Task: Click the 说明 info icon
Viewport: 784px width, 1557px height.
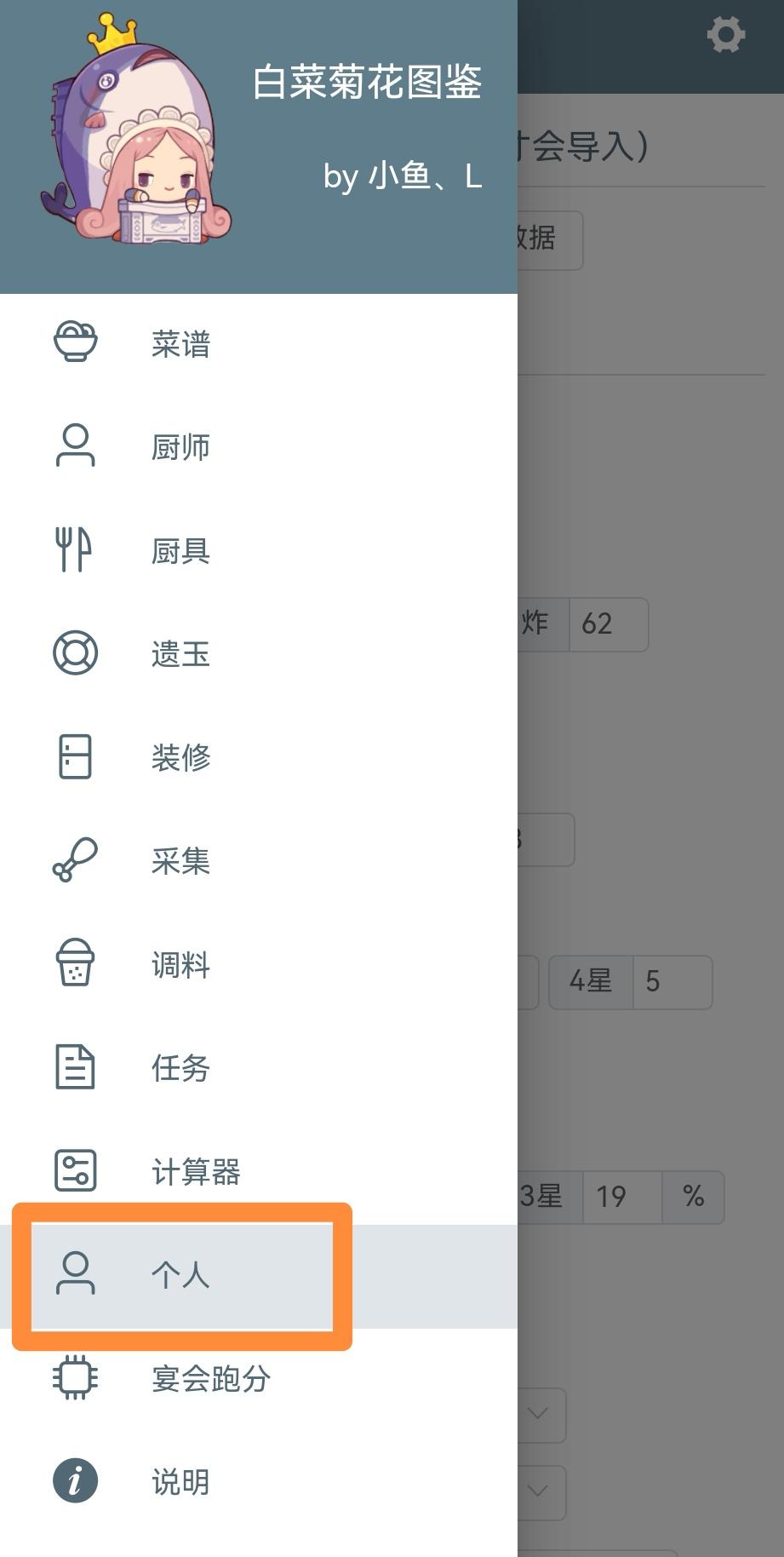Action: click(76, 1480)
